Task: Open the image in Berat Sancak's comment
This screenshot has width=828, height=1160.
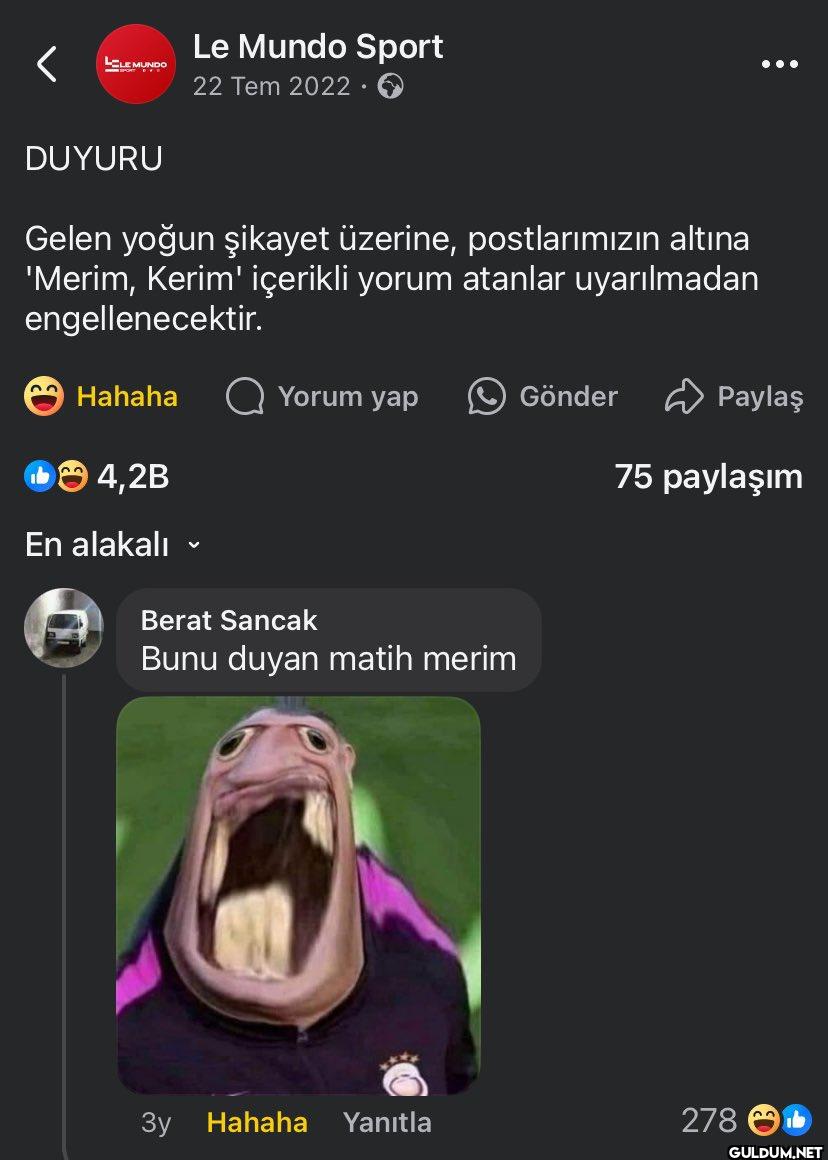Action: point(298,895)
